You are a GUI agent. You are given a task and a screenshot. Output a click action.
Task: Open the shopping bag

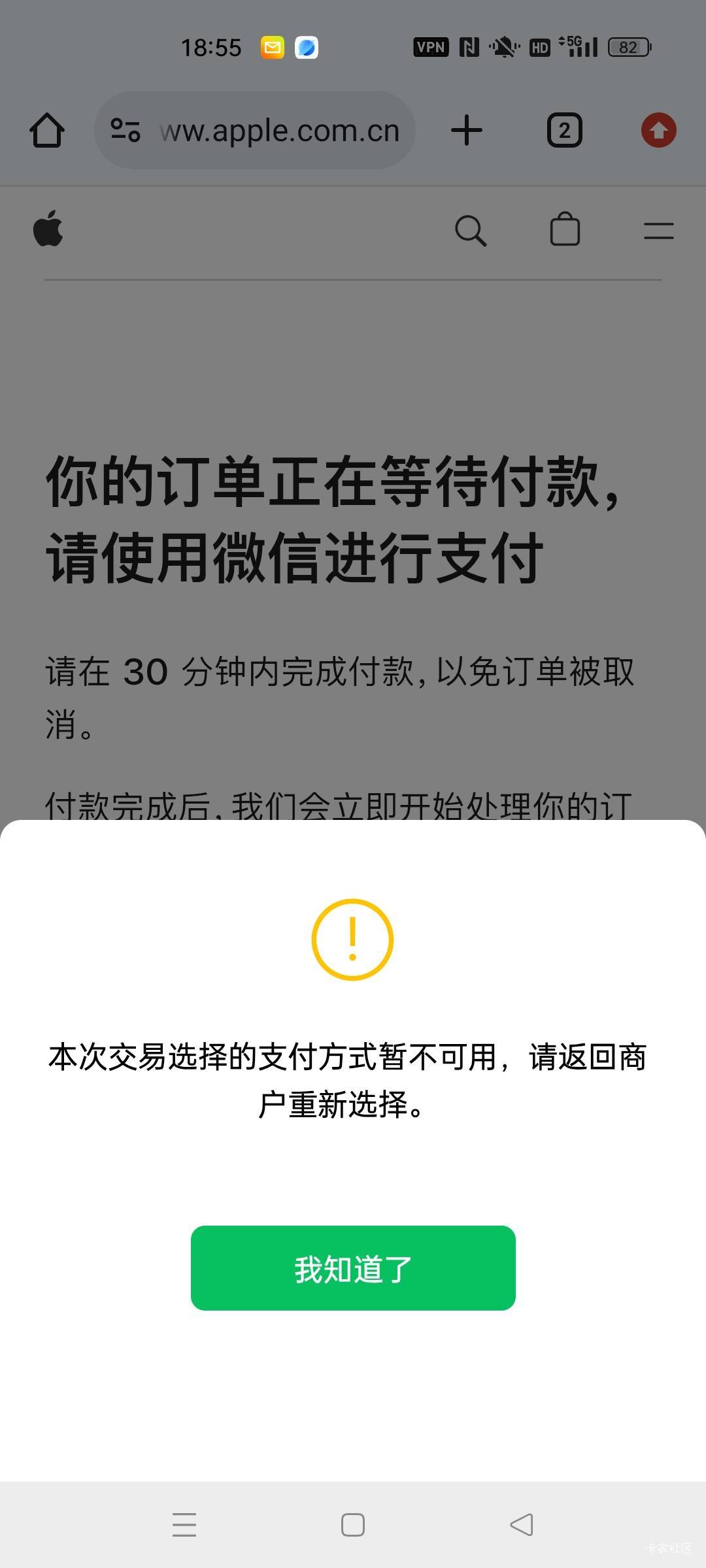pos(565,229)
